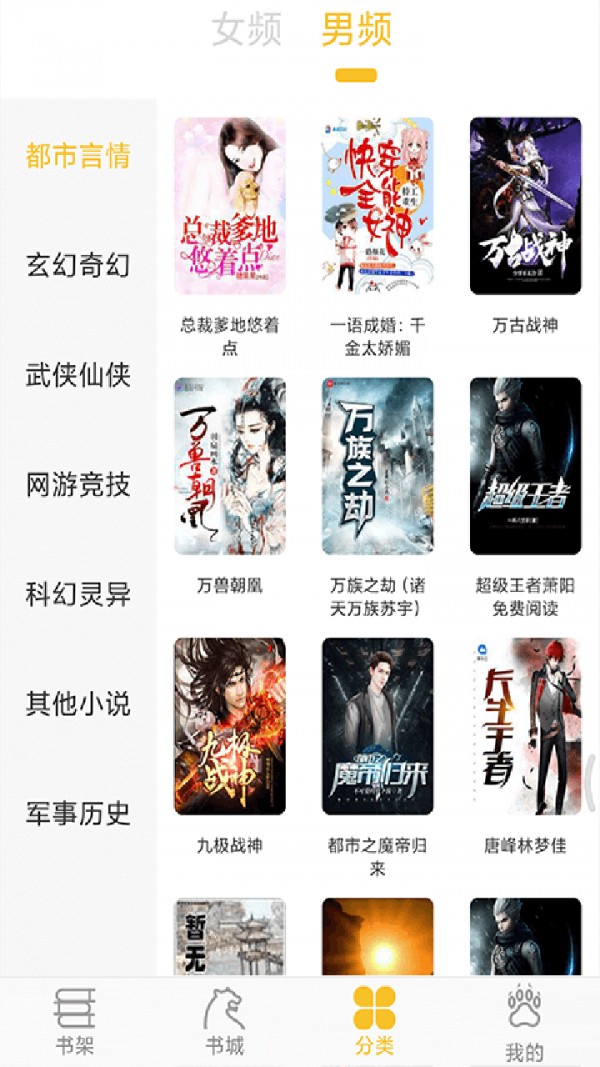600x1067 pixels.
Task: Show 网游竞技 novels
Action: click(78, 485)
